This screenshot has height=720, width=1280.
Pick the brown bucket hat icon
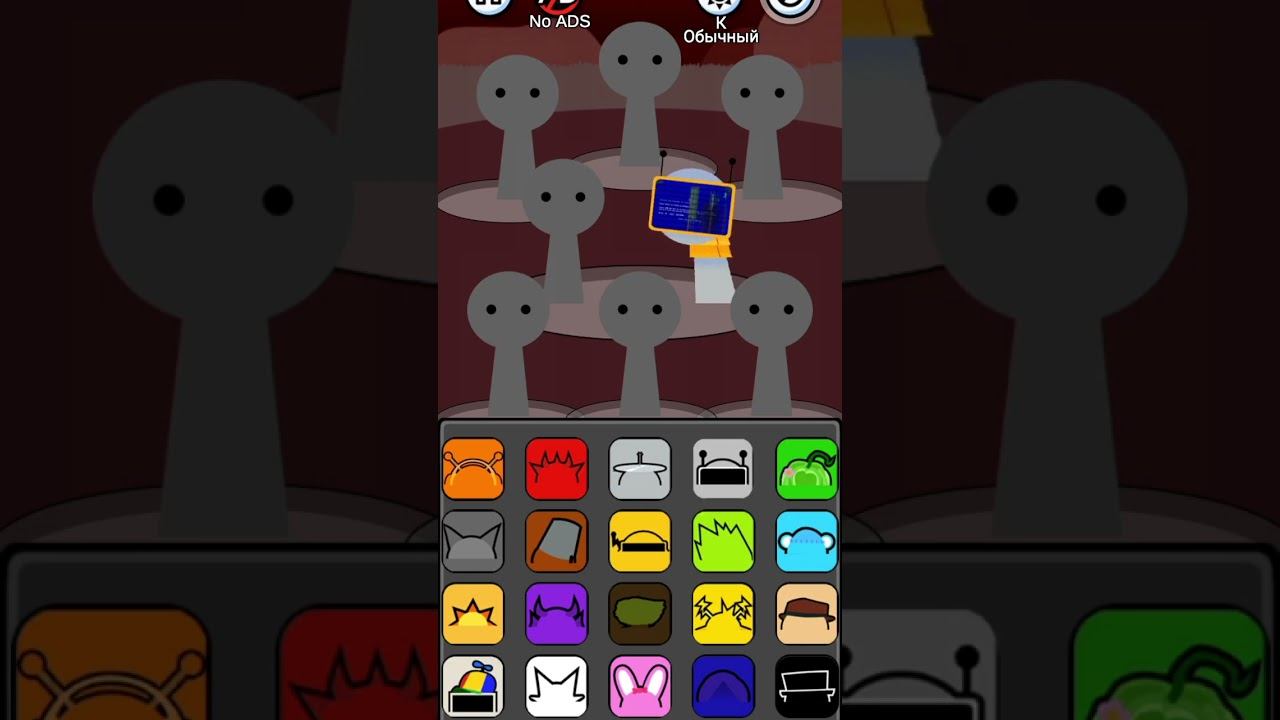click(556, 541)
